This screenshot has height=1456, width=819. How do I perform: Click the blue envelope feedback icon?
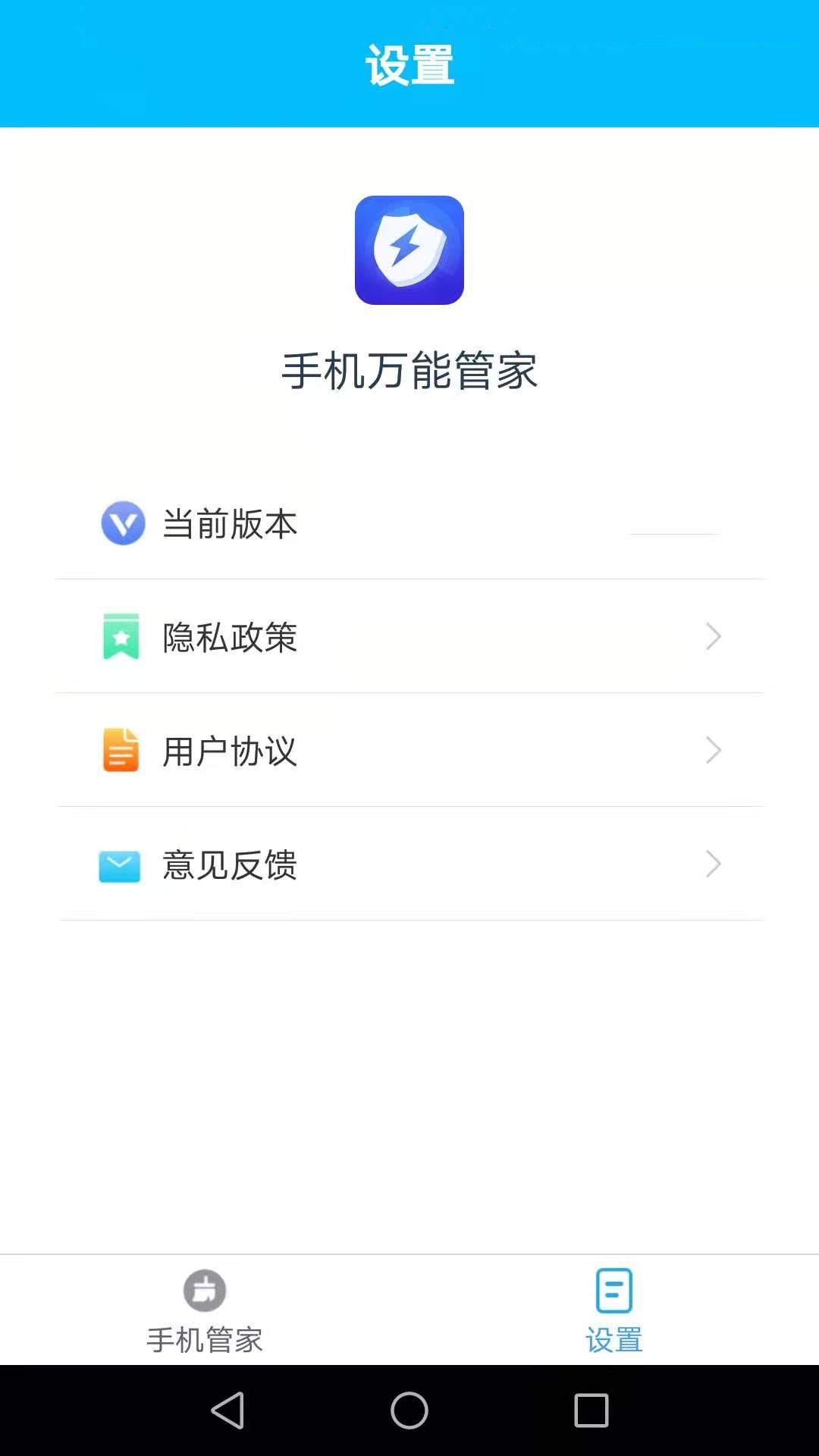tap(120, 864)
